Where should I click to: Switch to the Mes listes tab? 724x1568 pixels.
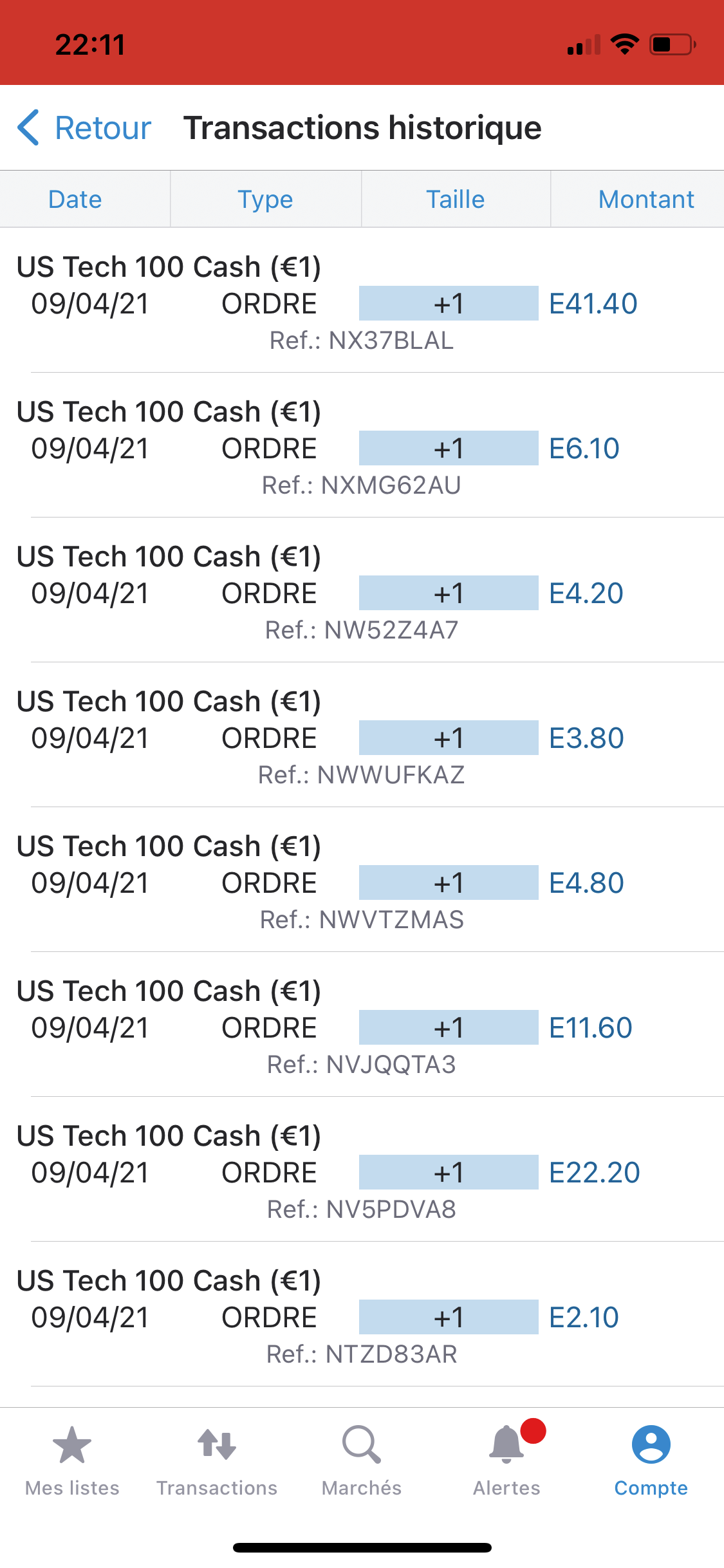pyautogui.click(x=72, y=1461)
